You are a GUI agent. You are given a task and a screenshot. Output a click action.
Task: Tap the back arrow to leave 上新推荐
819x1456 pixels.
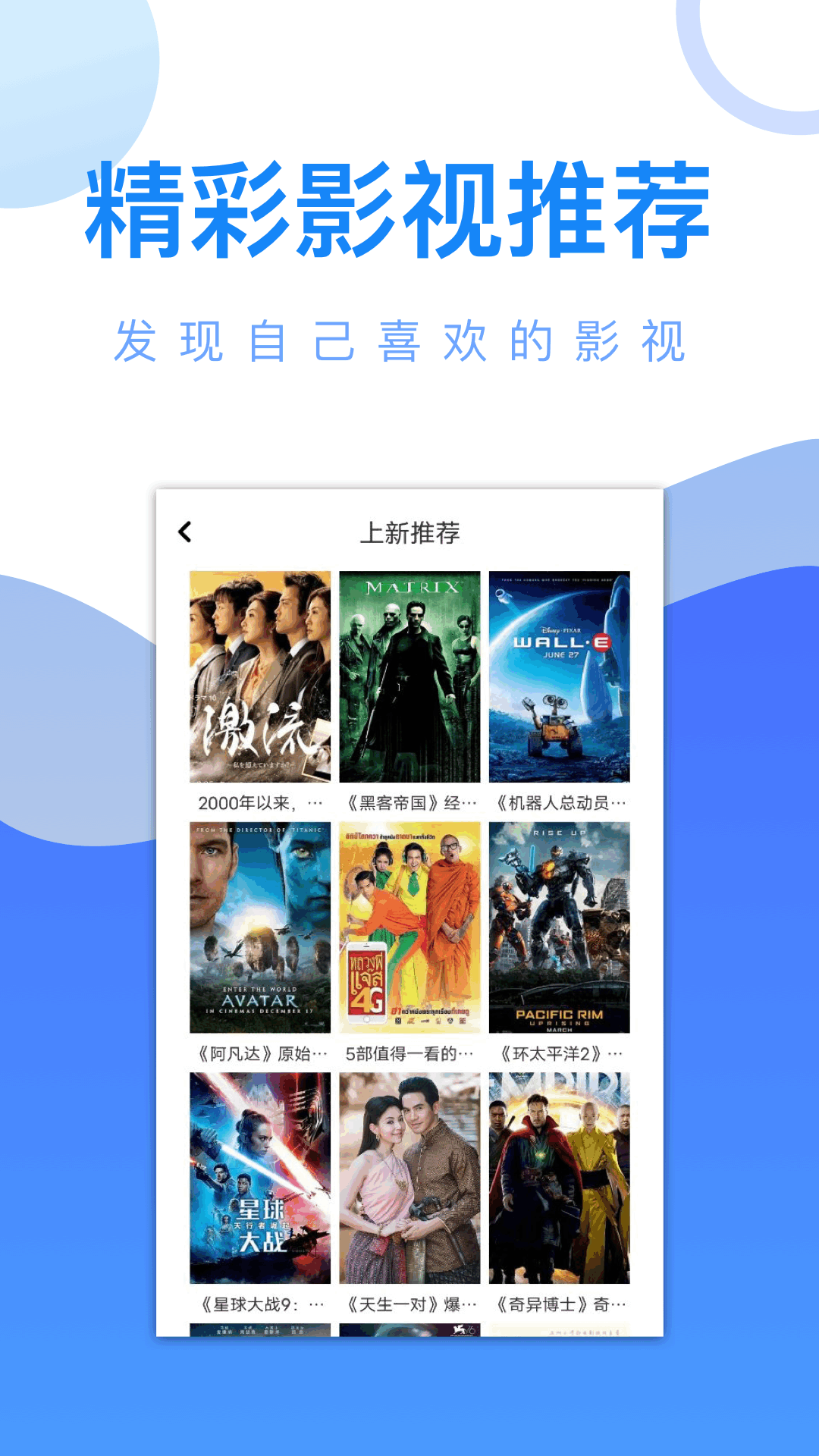coord(184,533)
